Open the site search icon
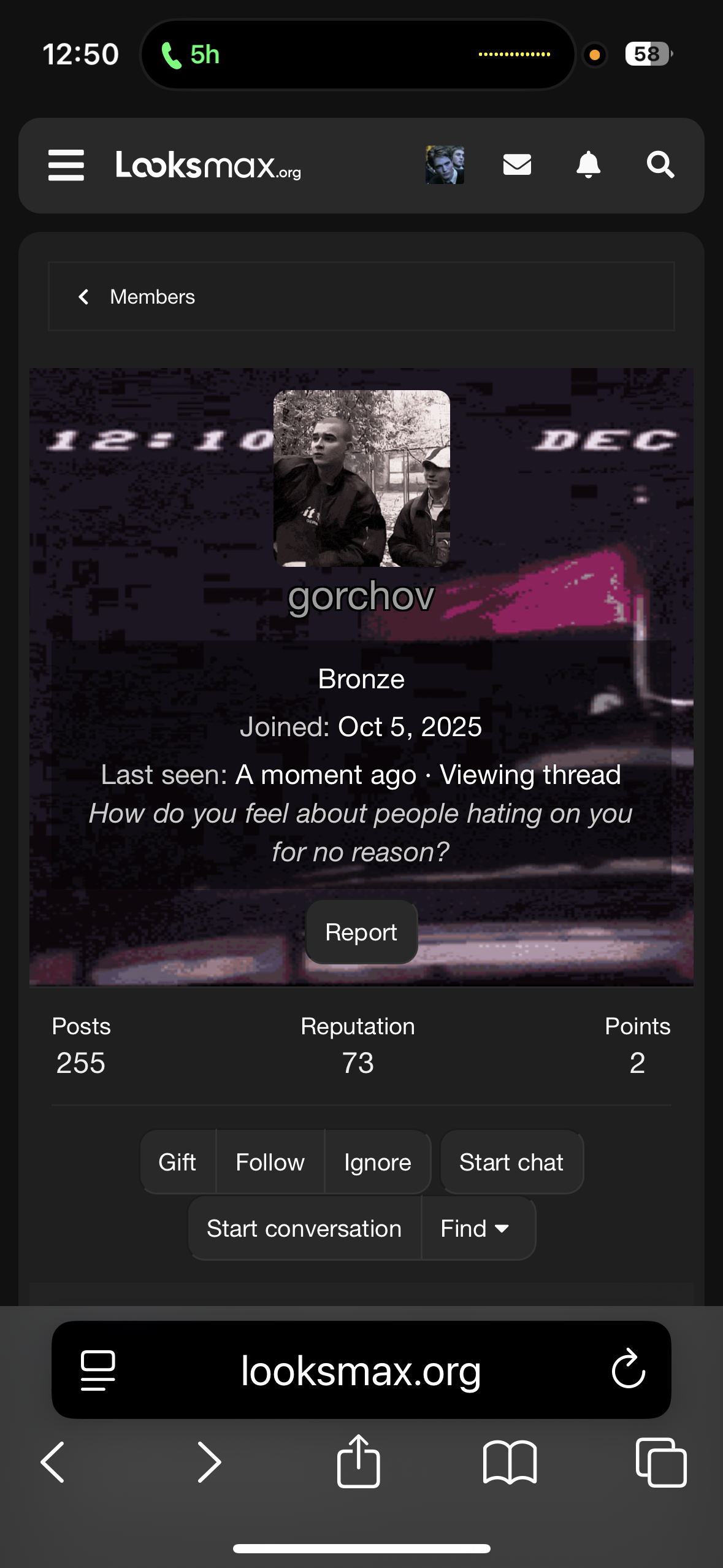Image resolution: width=723 pixels, height=1568 pixels. click(x=660, y=164)
